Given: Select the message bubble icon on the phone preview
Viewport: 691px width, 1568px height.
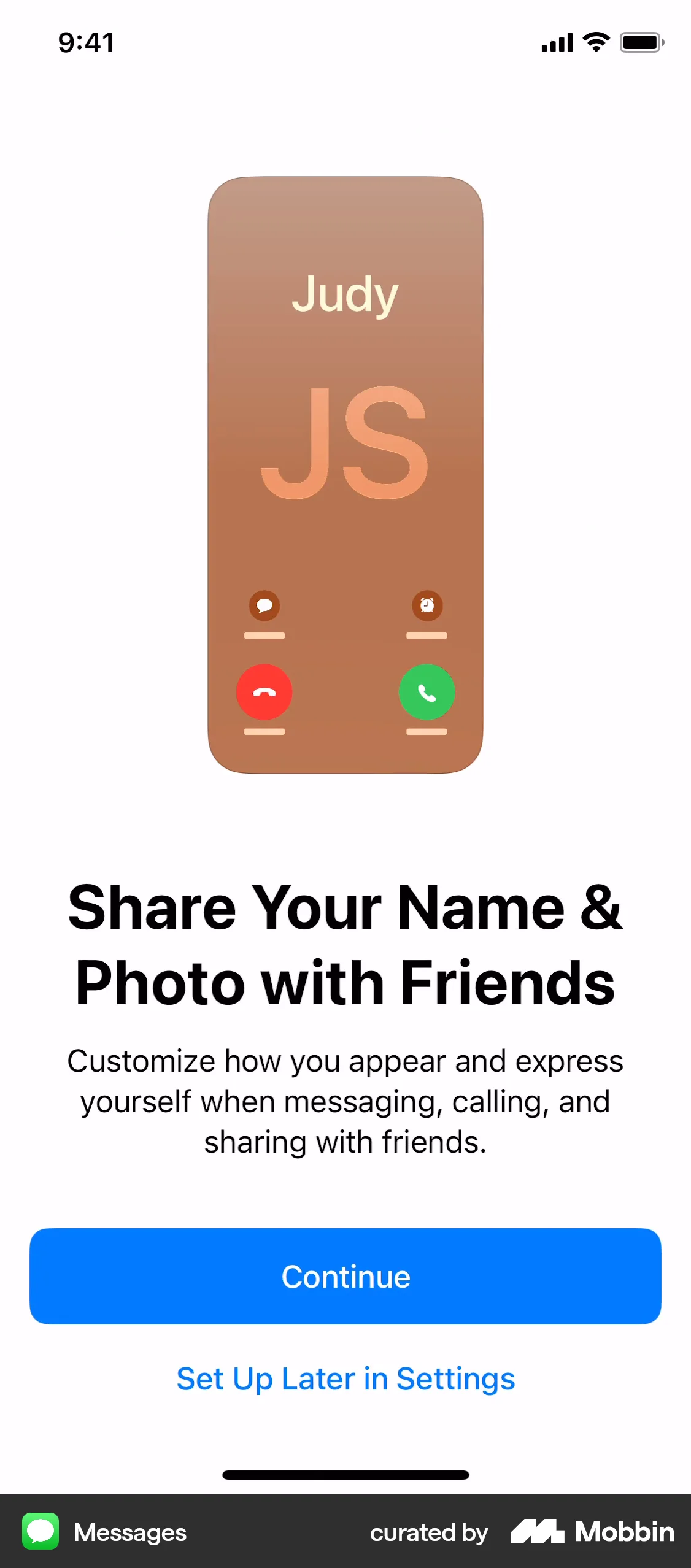Looking at the screenshot, I should pos(264,606).
